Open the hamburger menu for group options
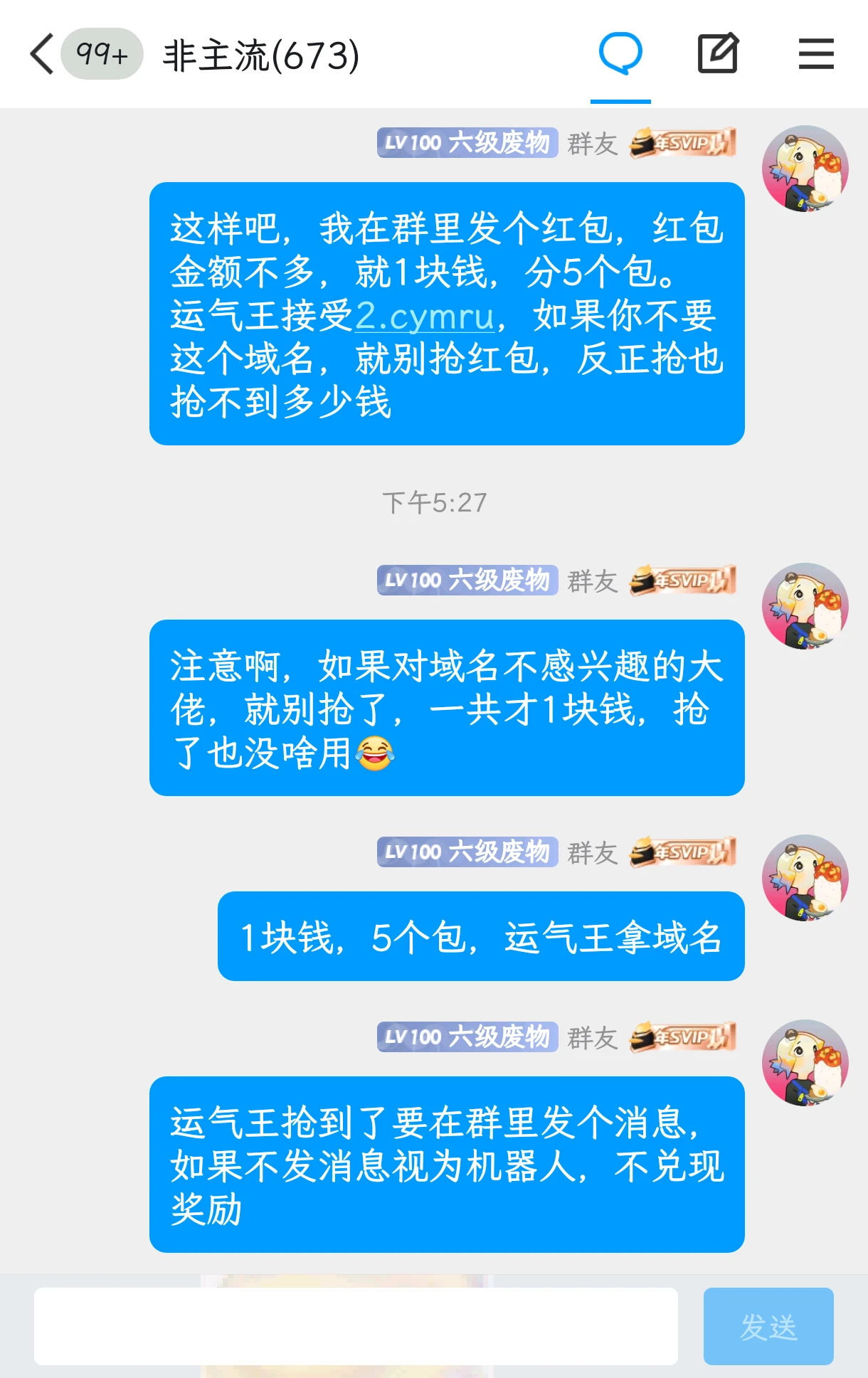The width and height of the screenshot is (868, 1378). (x=815, y=54)
